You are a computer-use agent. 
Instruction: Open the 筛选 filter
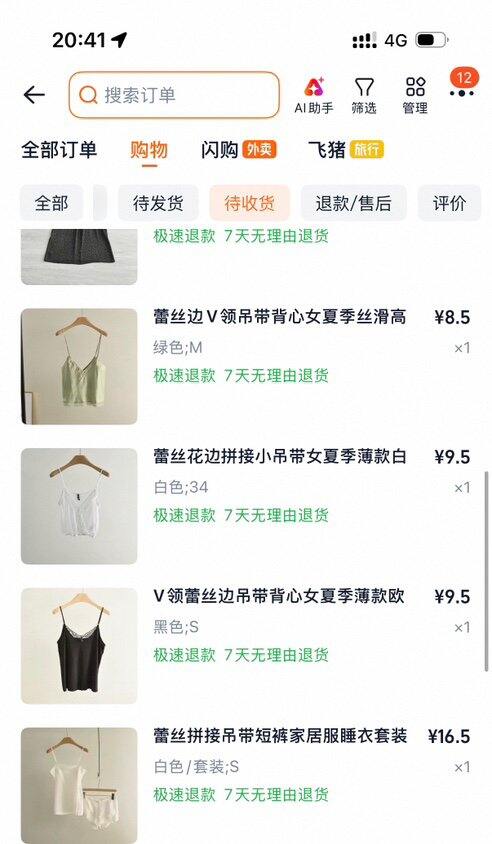coord(364,95)
